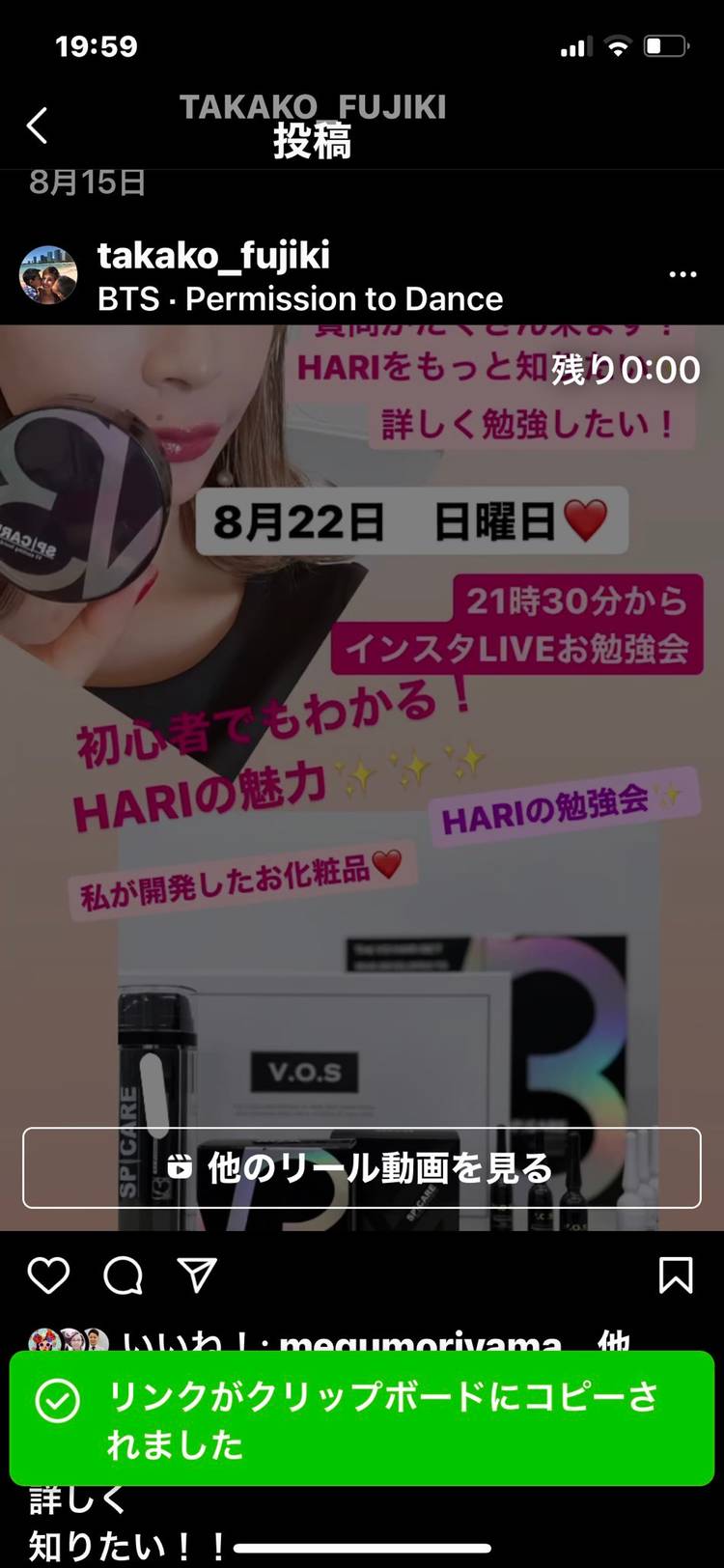724x1568 pixels.
Task: Open BTS Permission to Dance audio
Action: (x=300, y=299)
